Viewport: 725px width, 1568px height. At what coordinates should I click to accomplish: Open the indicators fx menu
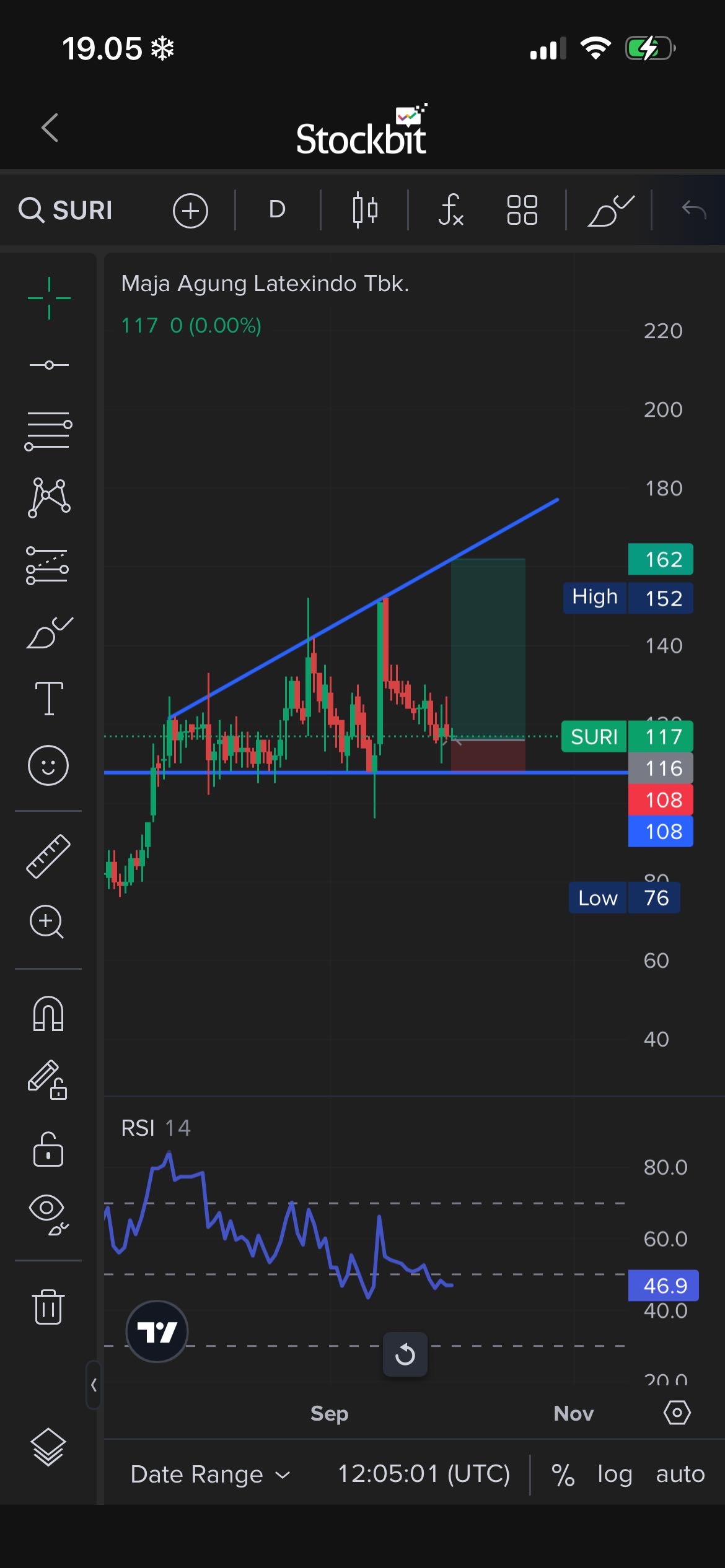coord(450,210)
